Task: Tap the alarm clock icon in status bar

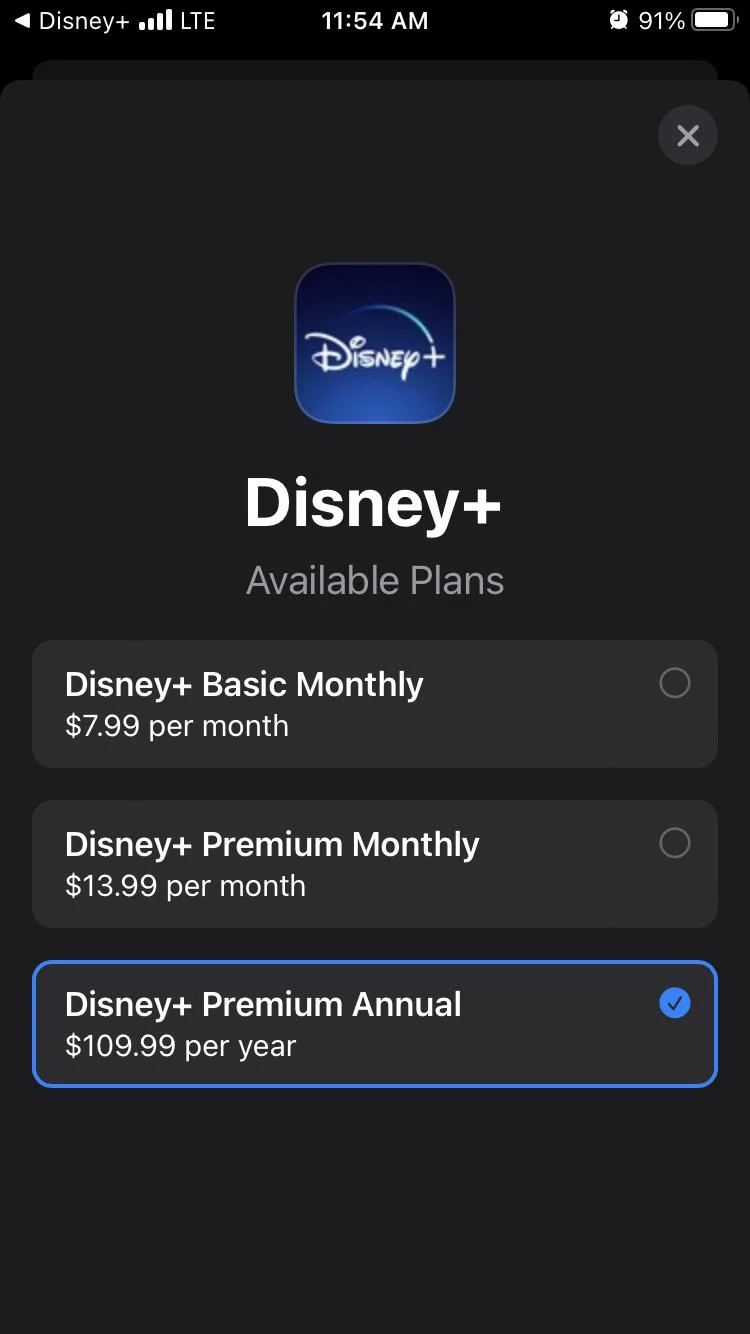Action: [x=618, y=19]
